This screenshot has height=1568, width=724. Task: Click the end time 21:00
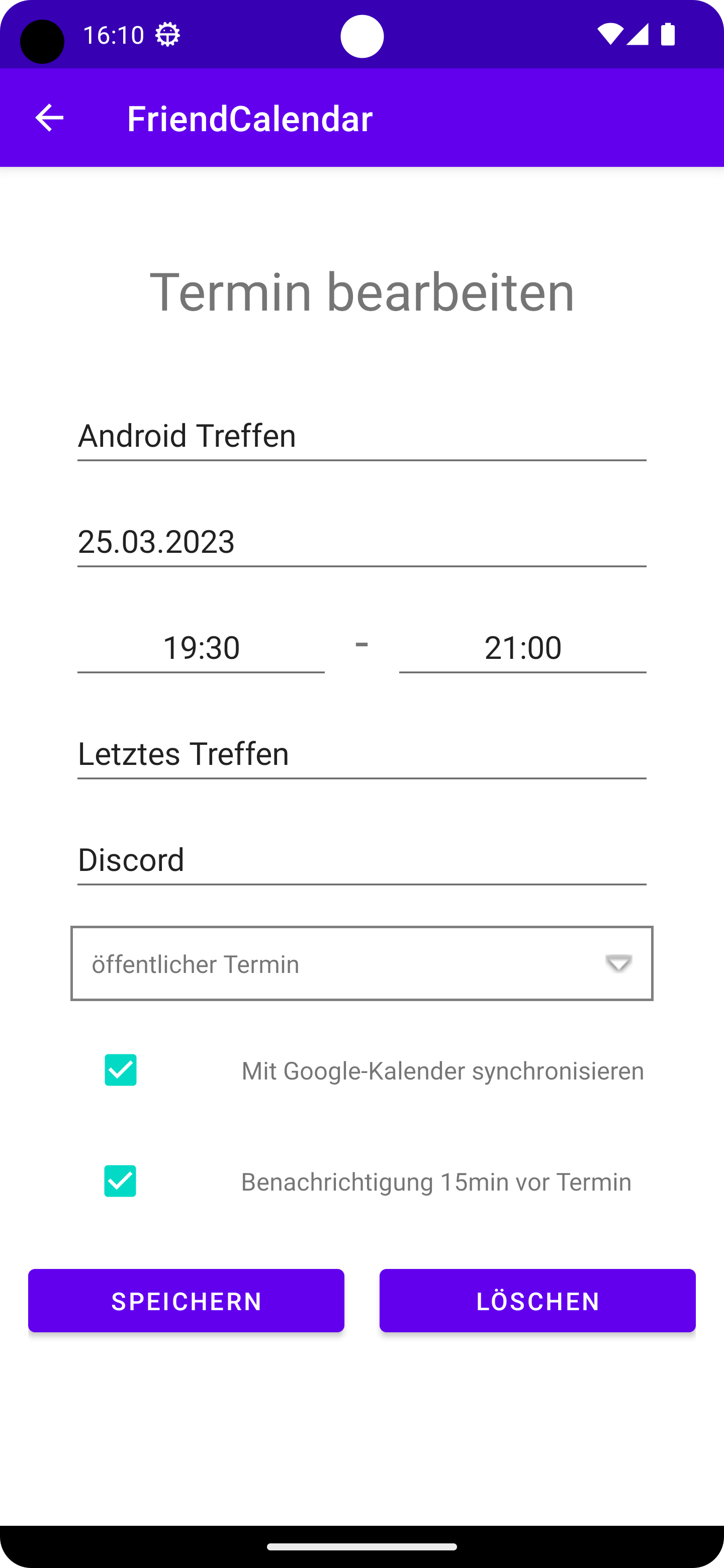[522, 647]
